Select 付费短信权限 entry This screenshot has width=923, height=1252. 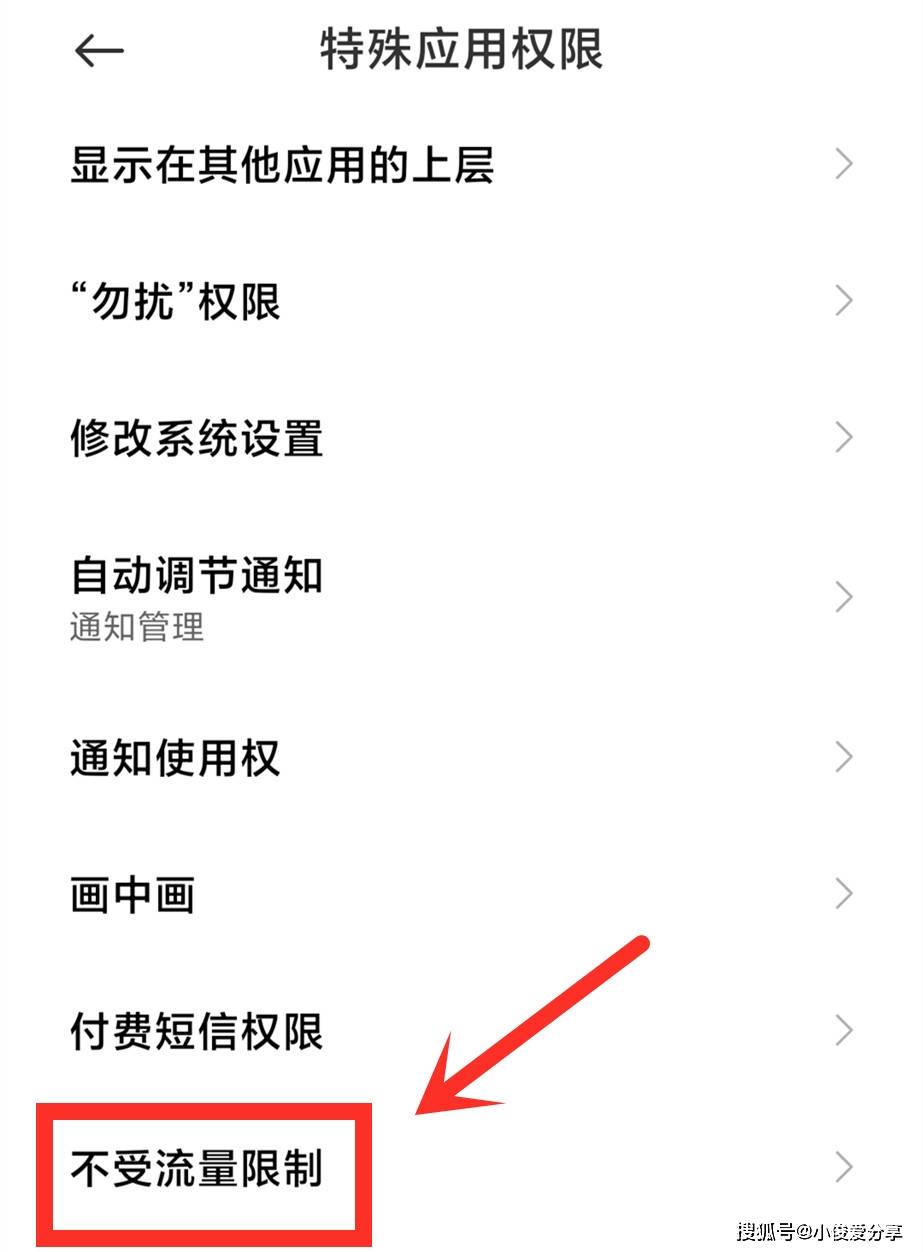pos(197,1031)
